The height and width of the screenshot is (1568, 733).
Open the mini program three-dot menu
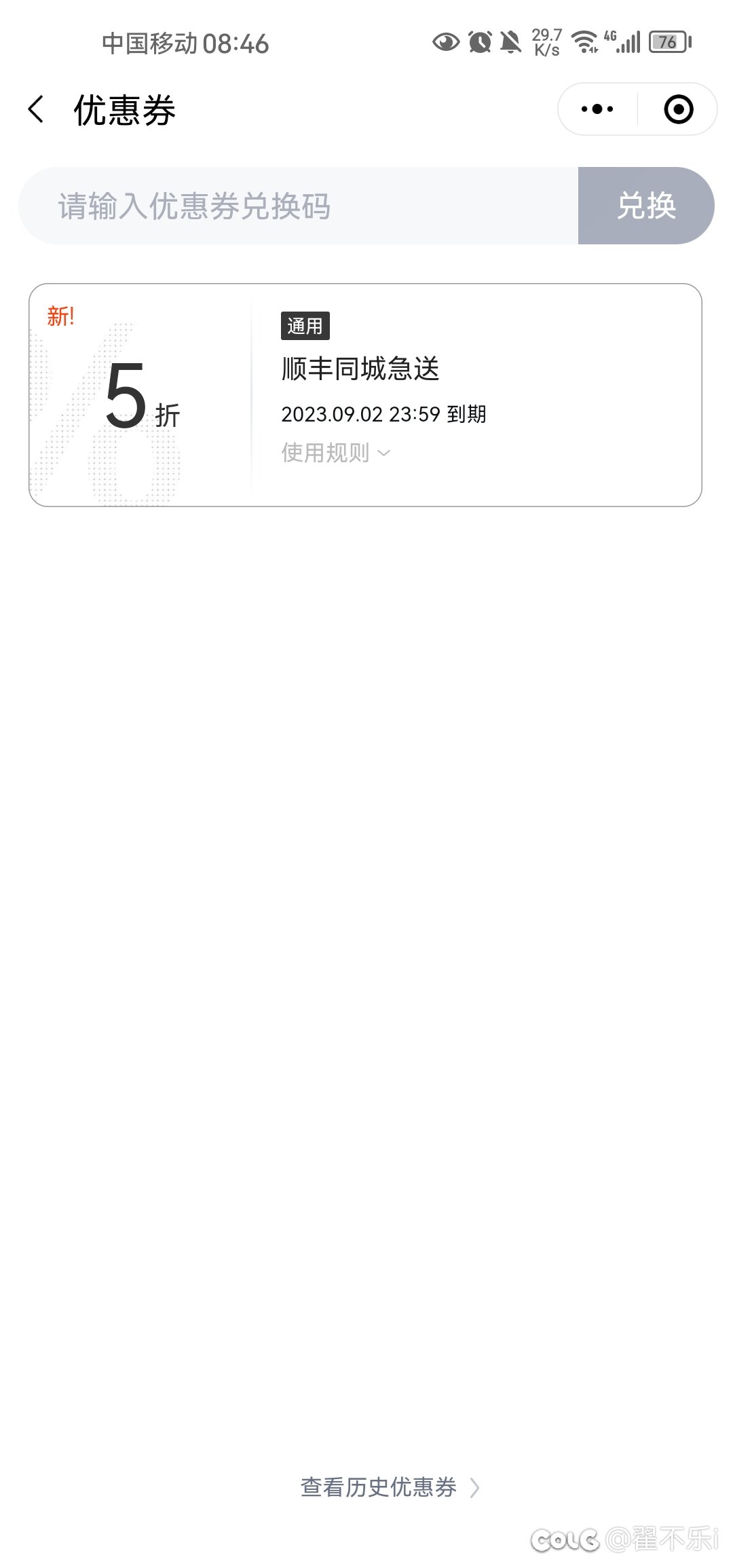click(x=597, y=109)
